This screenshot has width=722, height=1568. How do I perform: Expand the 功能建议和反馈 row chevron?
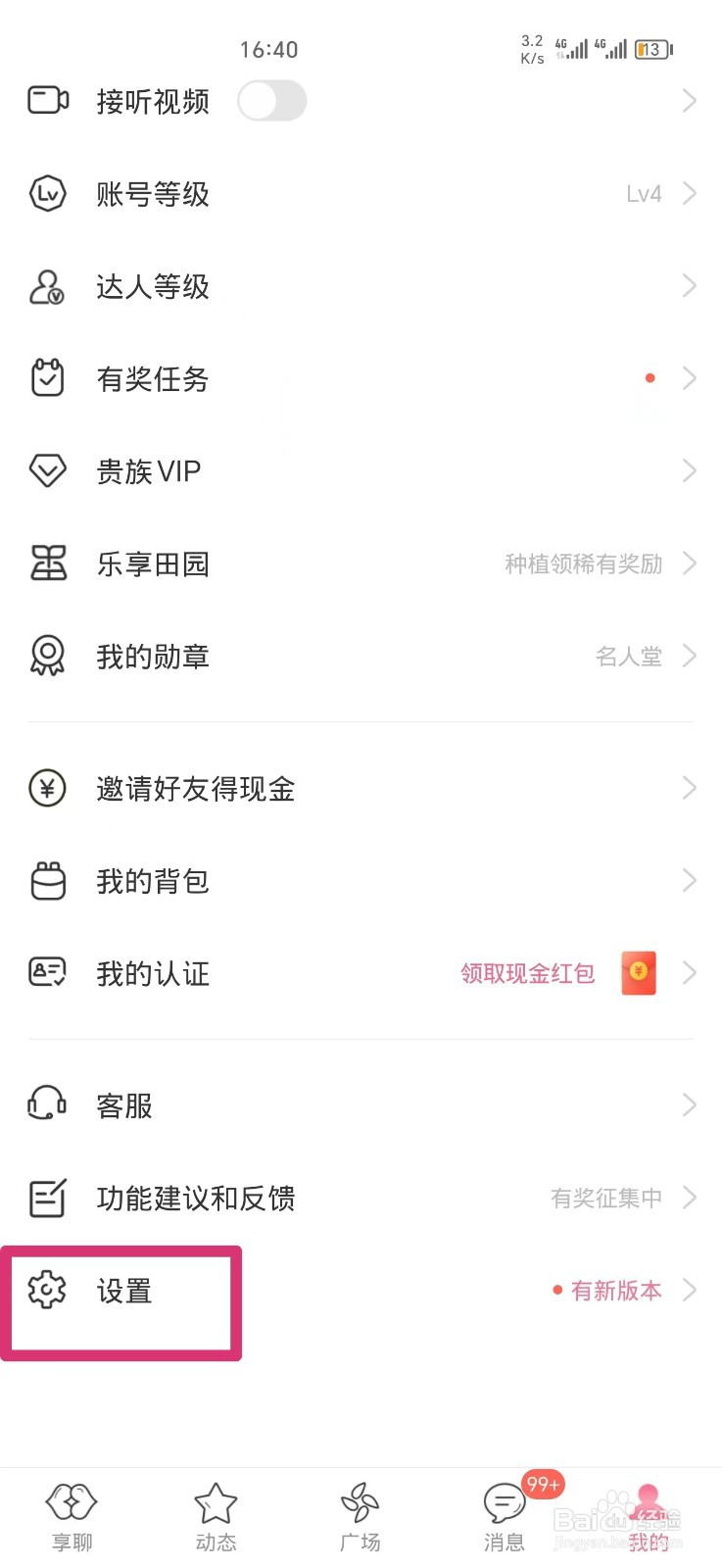point(690,1197)
